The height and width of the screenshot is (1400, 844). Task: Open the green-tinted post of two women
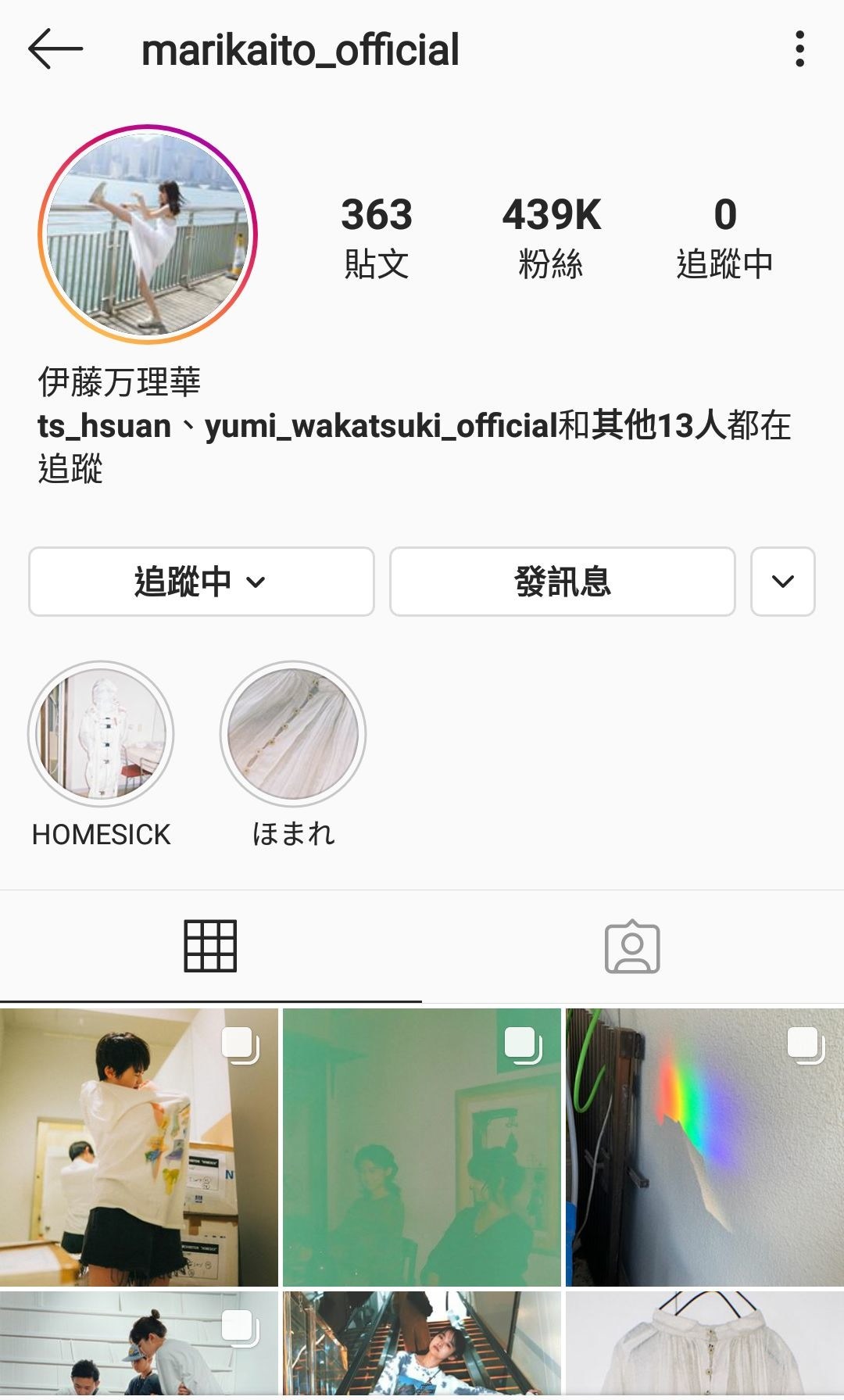(421, 1147)
